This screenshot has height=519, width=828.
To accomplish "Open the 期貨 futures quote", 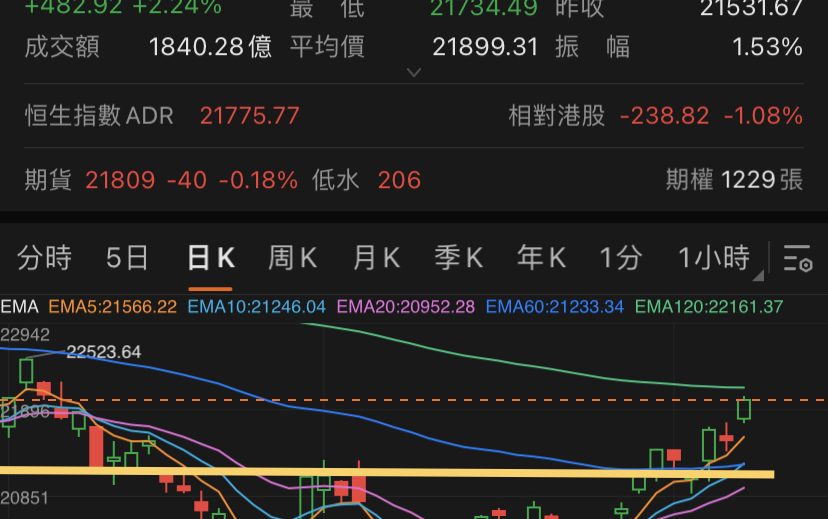I will pyautogui.click(x=161, y=180).
